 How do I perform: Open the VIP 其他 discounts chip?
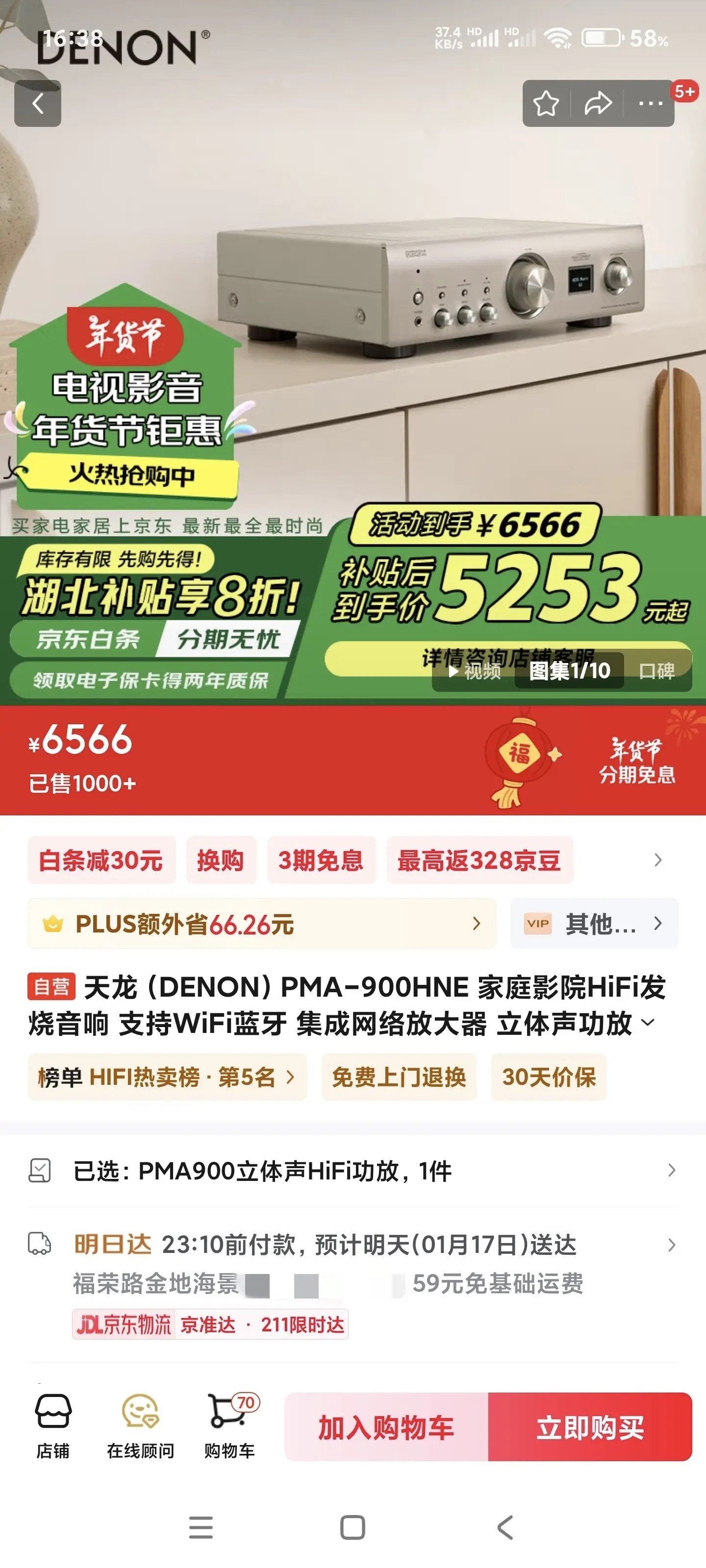pos(594,924)
